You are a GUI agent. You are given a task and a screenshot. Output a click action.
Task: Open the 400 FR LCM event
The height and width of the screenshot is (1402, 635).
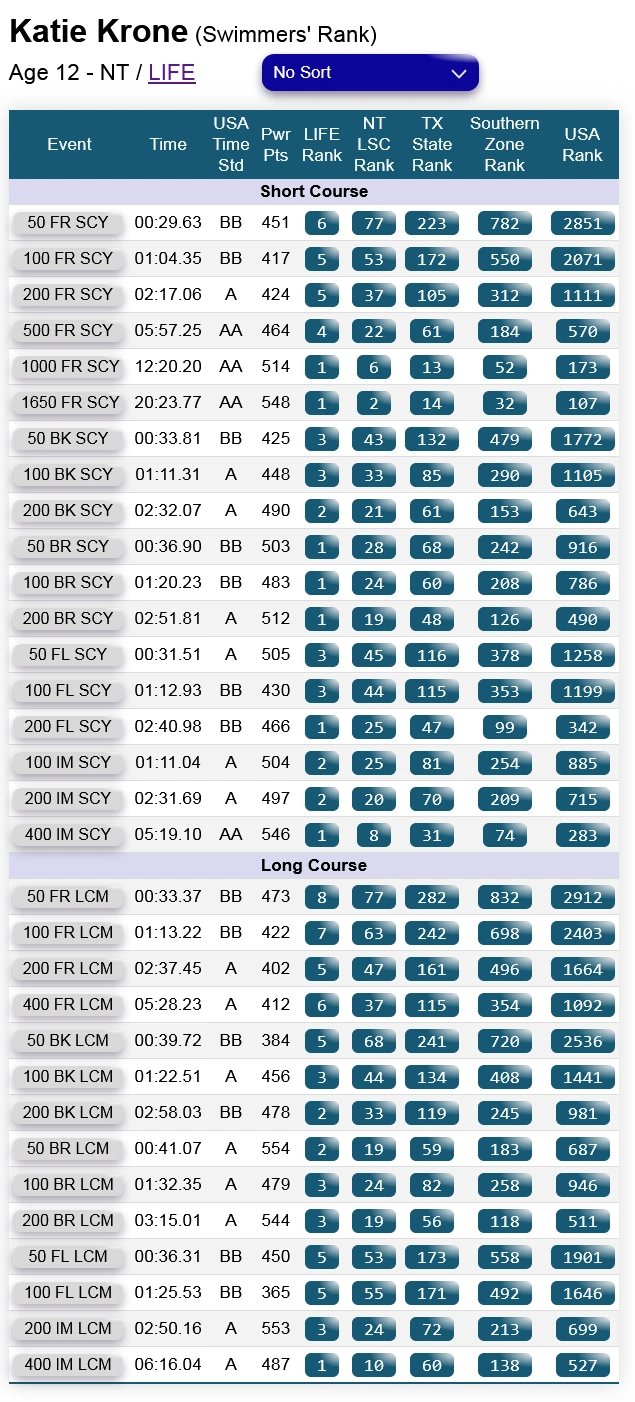tap(68, 1005)
